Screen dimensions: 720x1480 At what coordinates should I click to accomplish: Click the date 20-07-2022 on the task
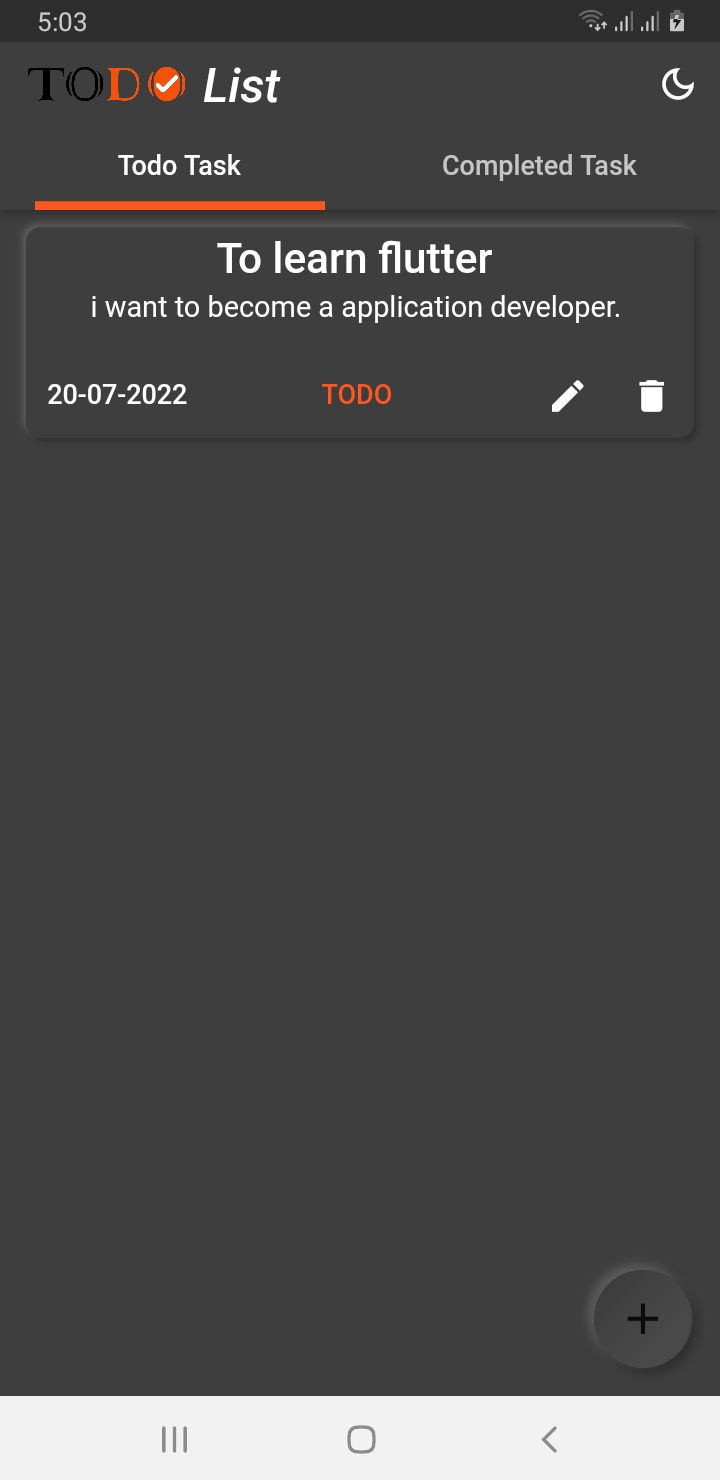[x=117, y=394]
